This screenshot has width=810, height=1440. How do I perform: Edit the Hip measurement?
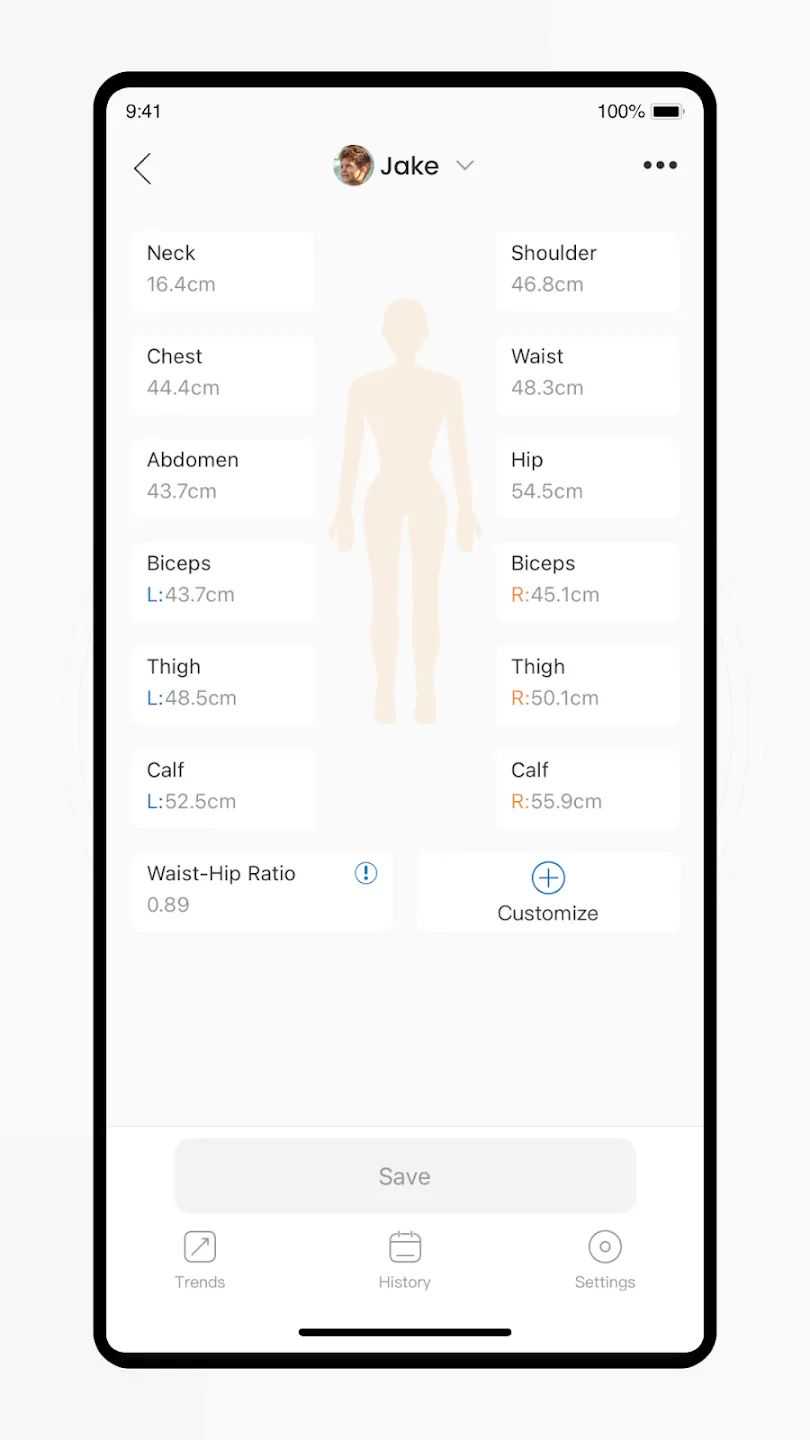click(587, 476)
